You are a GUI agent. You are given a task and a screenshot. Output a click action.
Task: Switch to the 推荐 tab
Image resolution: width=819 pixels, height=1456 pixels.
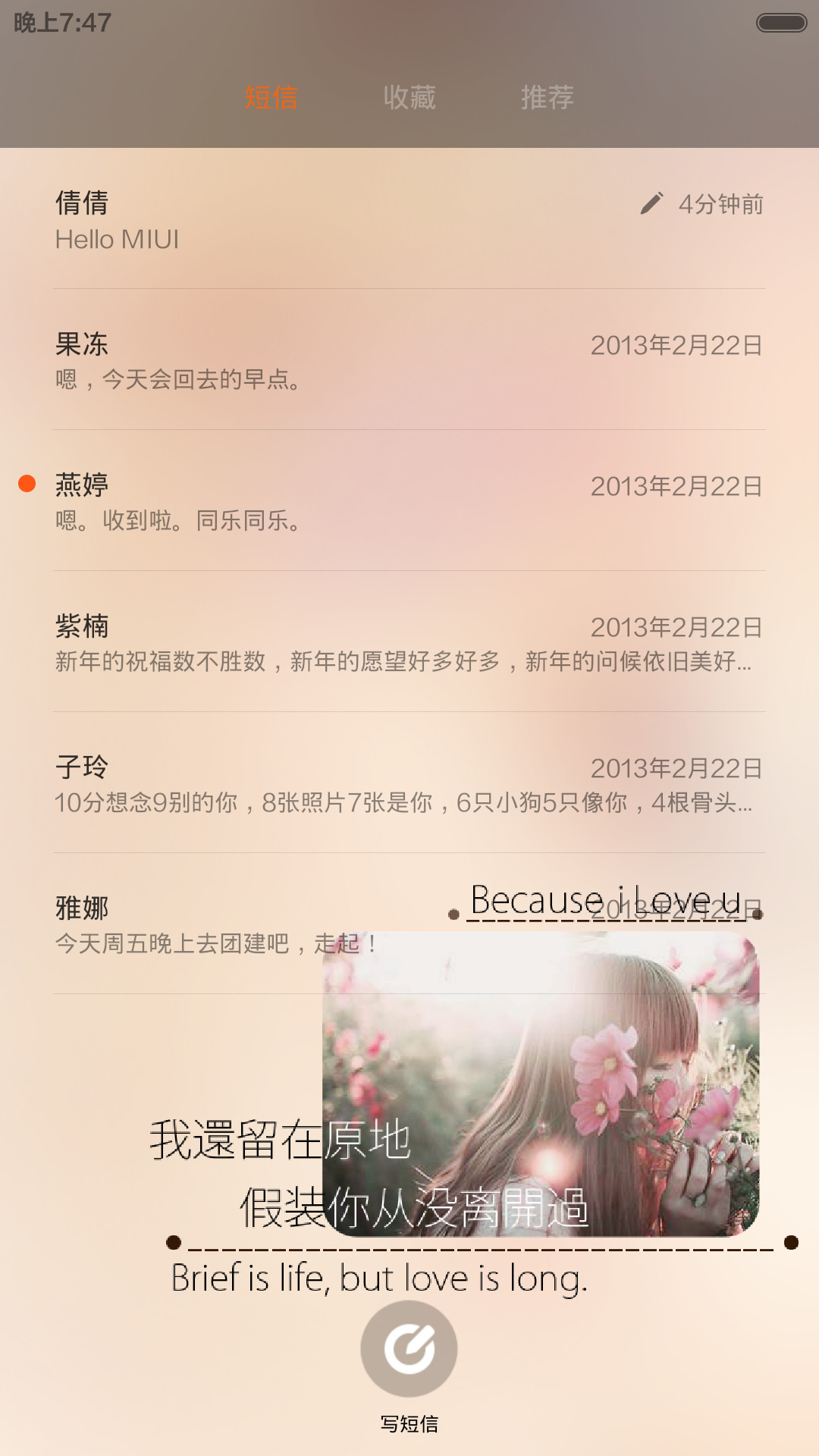coord(548,97)
